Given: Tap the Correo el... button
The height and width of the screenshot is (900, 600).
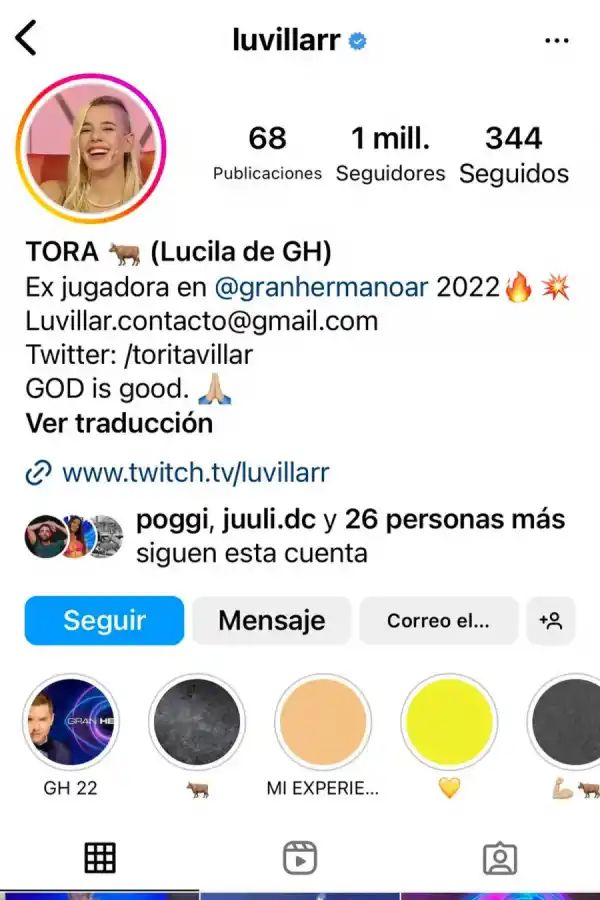Looking at the screenshot, I should coord(438,621).
